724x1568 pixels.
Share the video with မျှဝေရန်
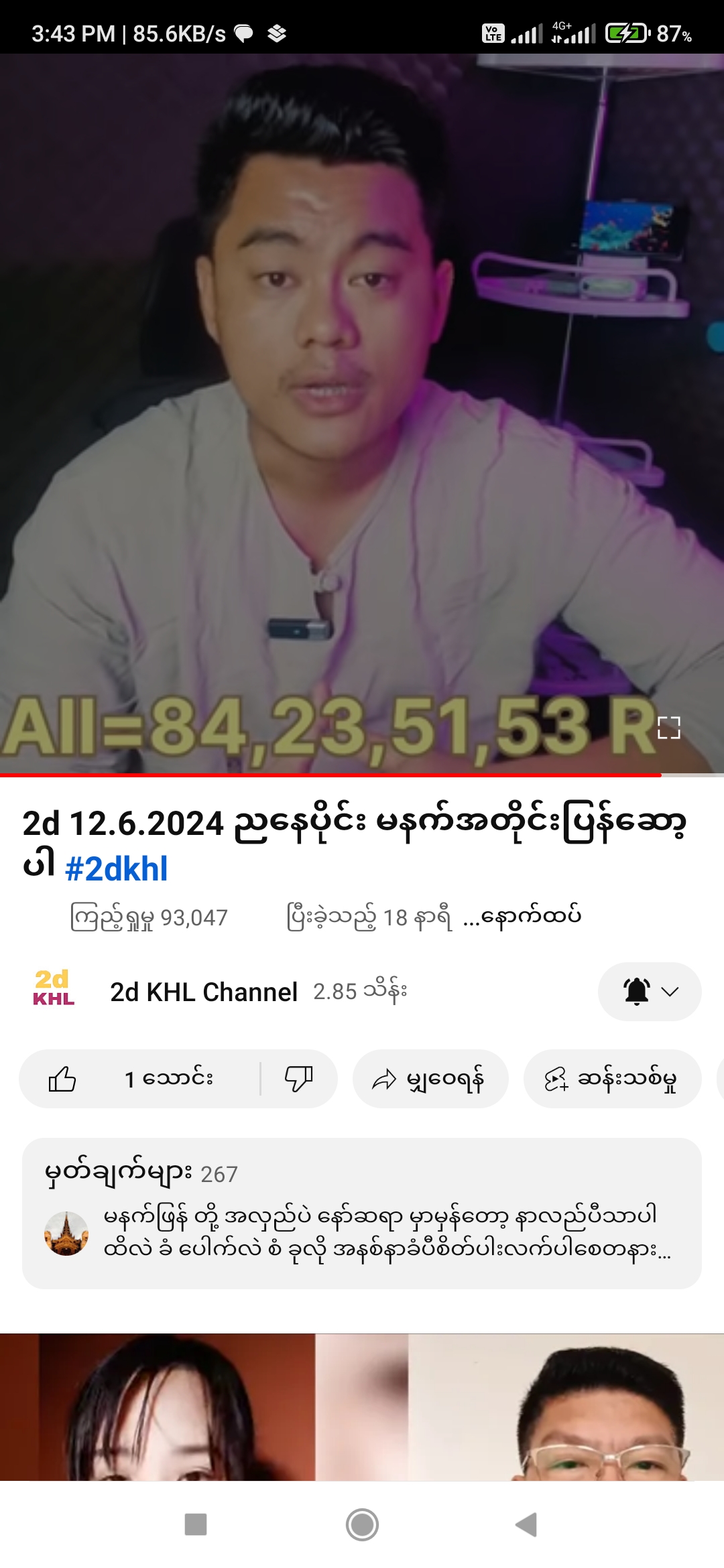(430, 1079)
